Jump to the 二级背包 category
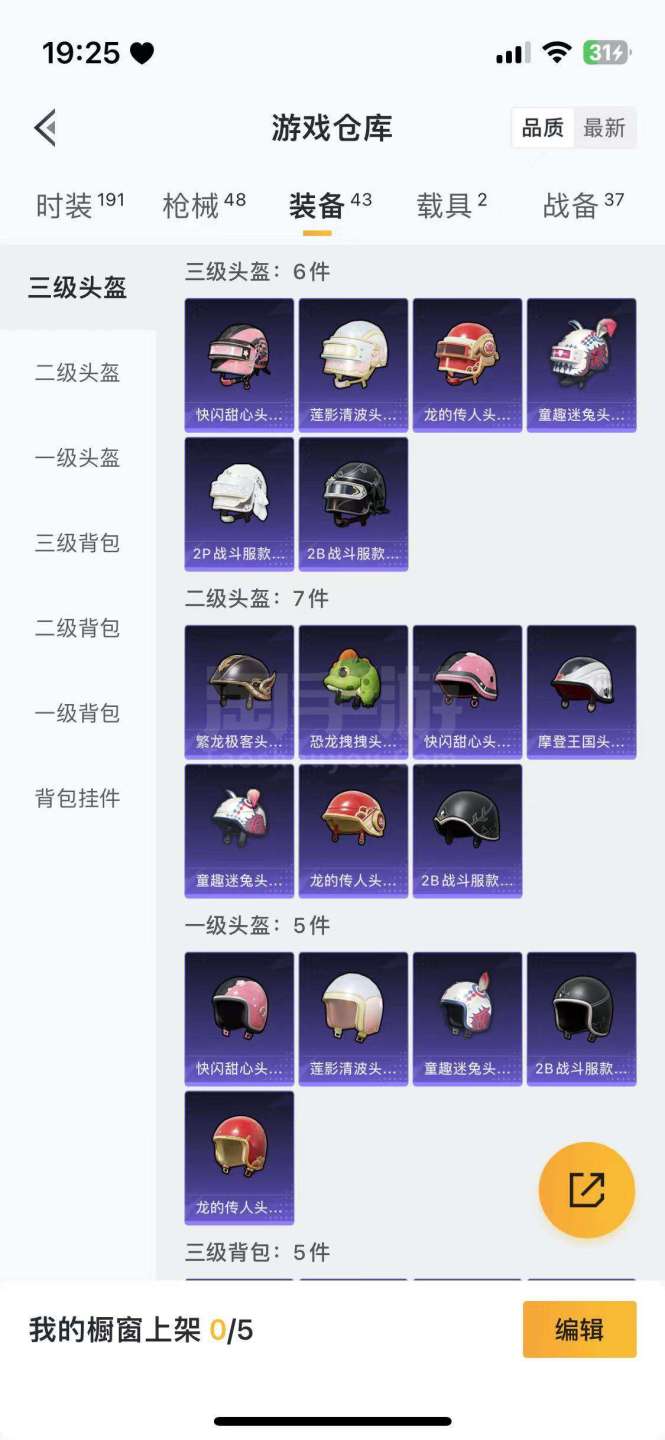This screenshot has height=1440, width=665. 78,628
